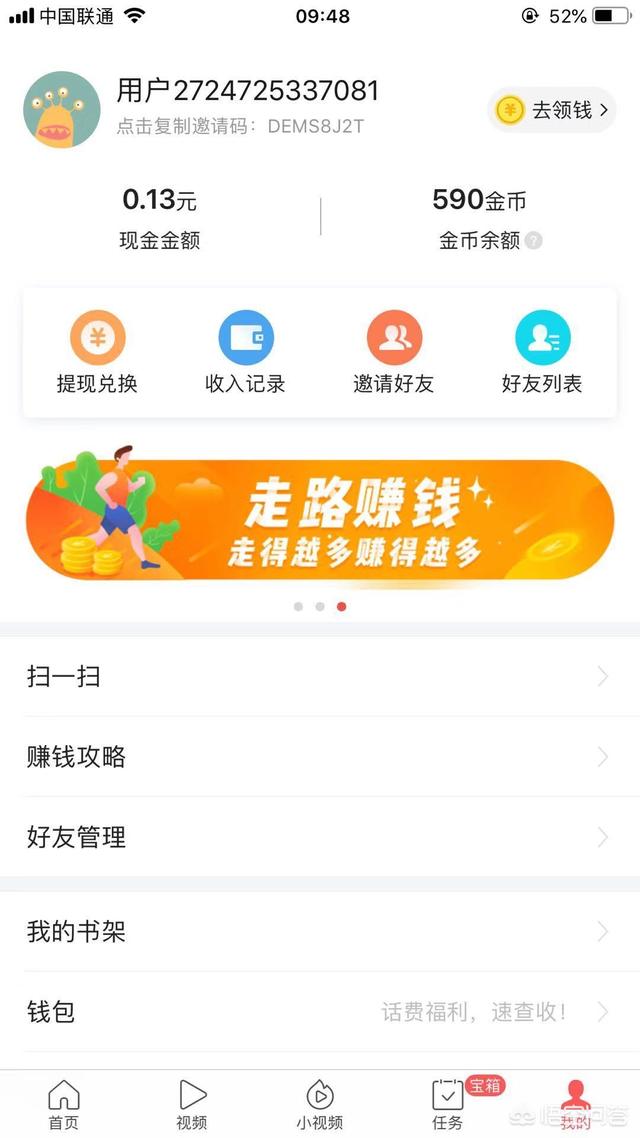
Task: Switch to the 视频 video tab
Action: point(192,1104)
